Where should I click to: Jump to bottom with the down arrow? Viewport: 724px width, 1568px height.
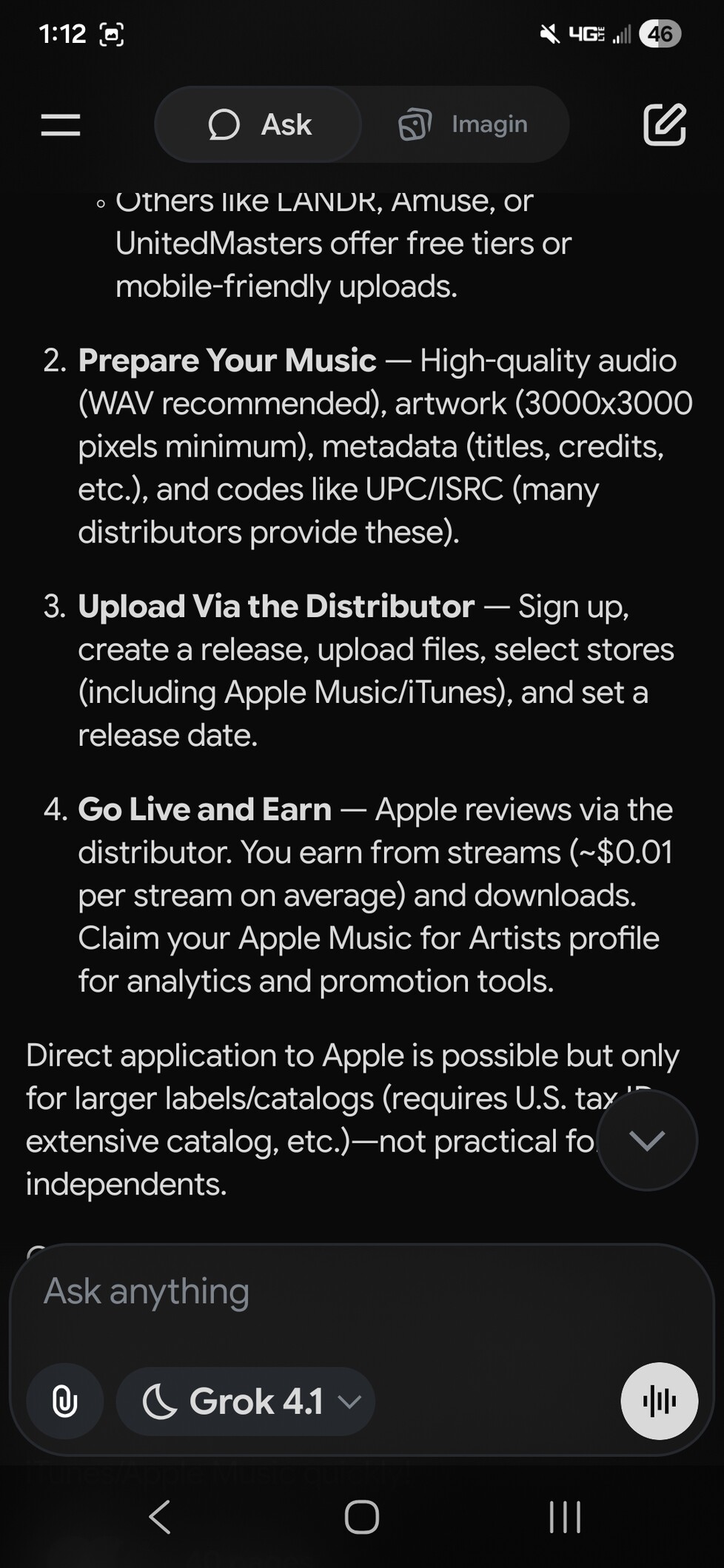tap(647, 1140)
